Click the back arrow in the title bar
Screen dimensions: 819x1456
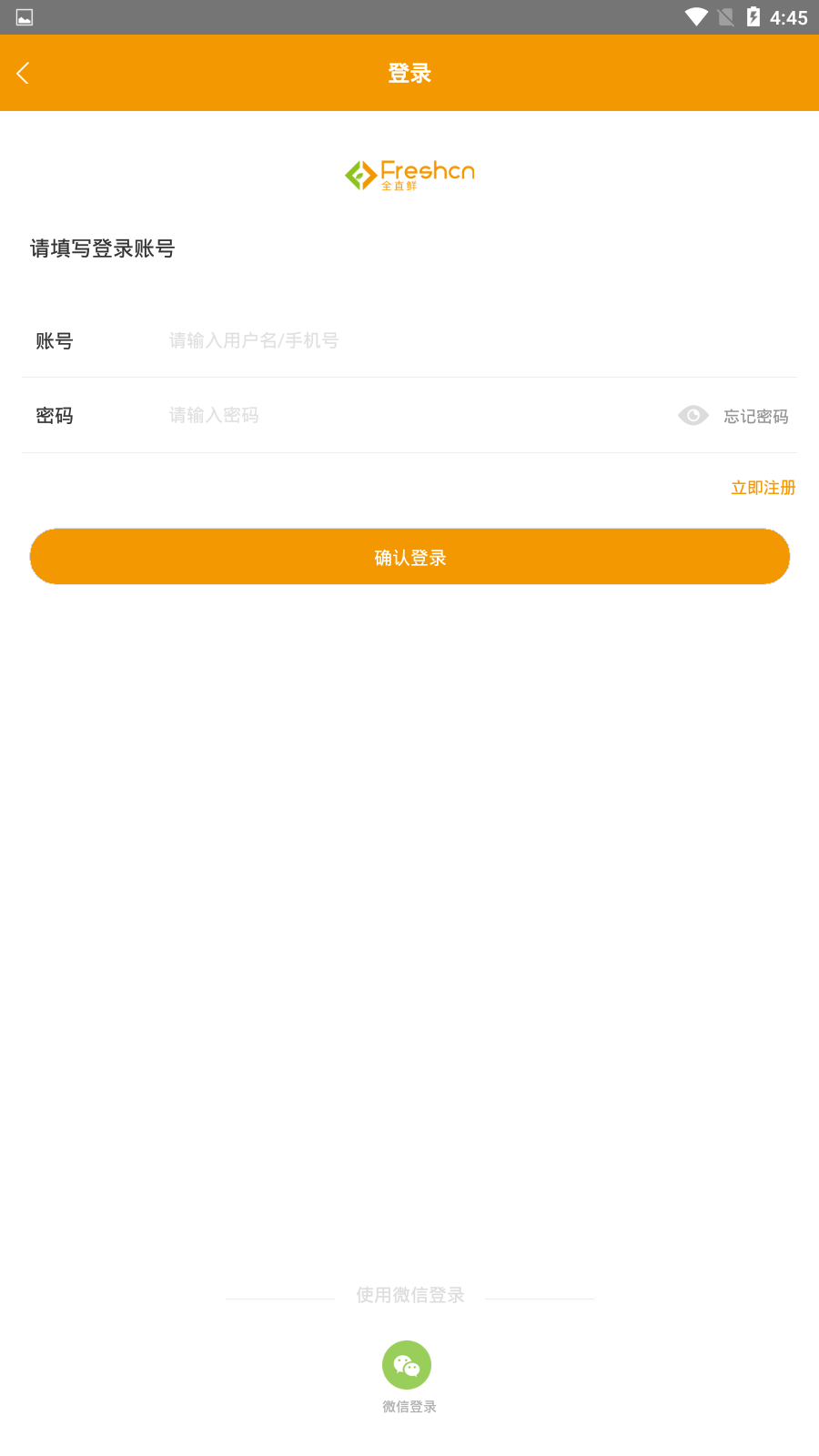tap(23, 73)
